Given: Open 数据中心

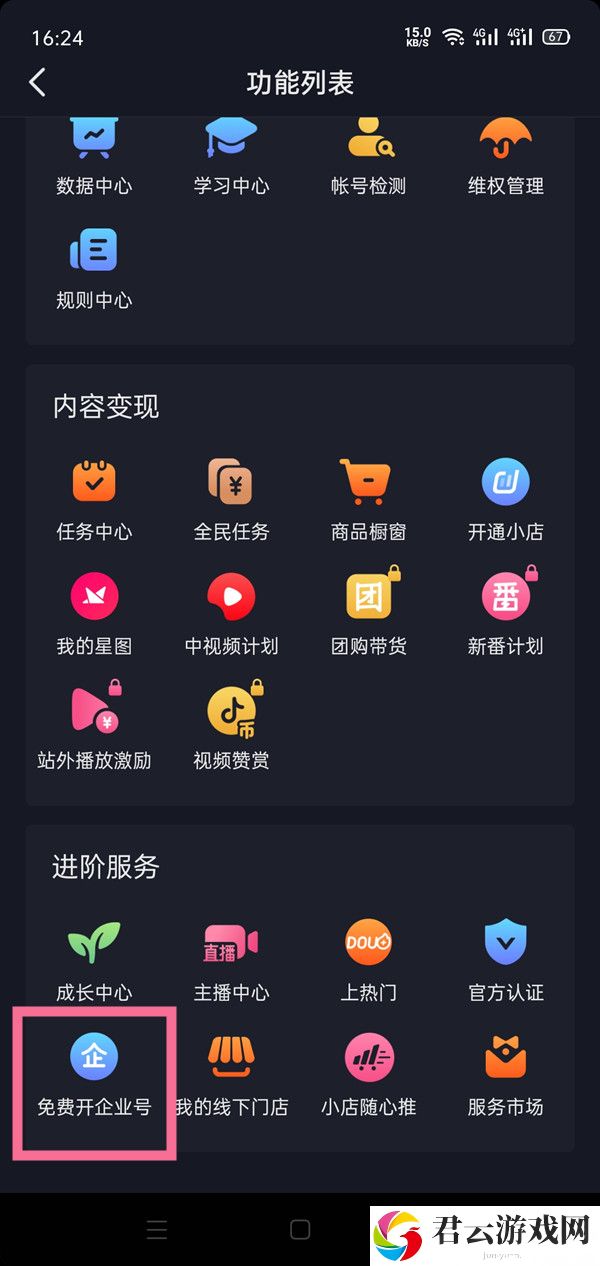Looking at the screenshot, I should pos(94,158).
